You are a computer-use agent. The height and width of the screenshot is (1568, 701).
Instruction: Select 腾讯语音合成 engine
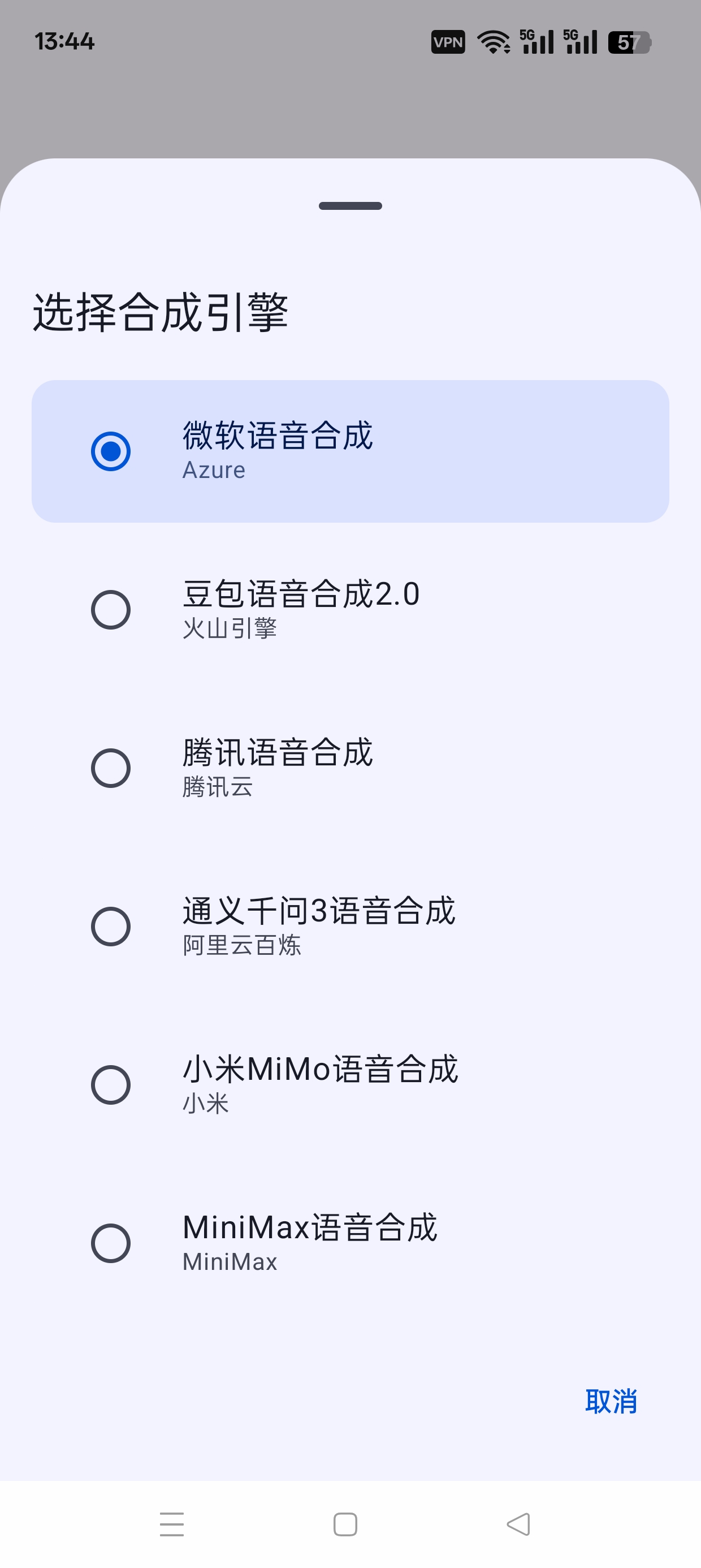[x=350, y=768]
